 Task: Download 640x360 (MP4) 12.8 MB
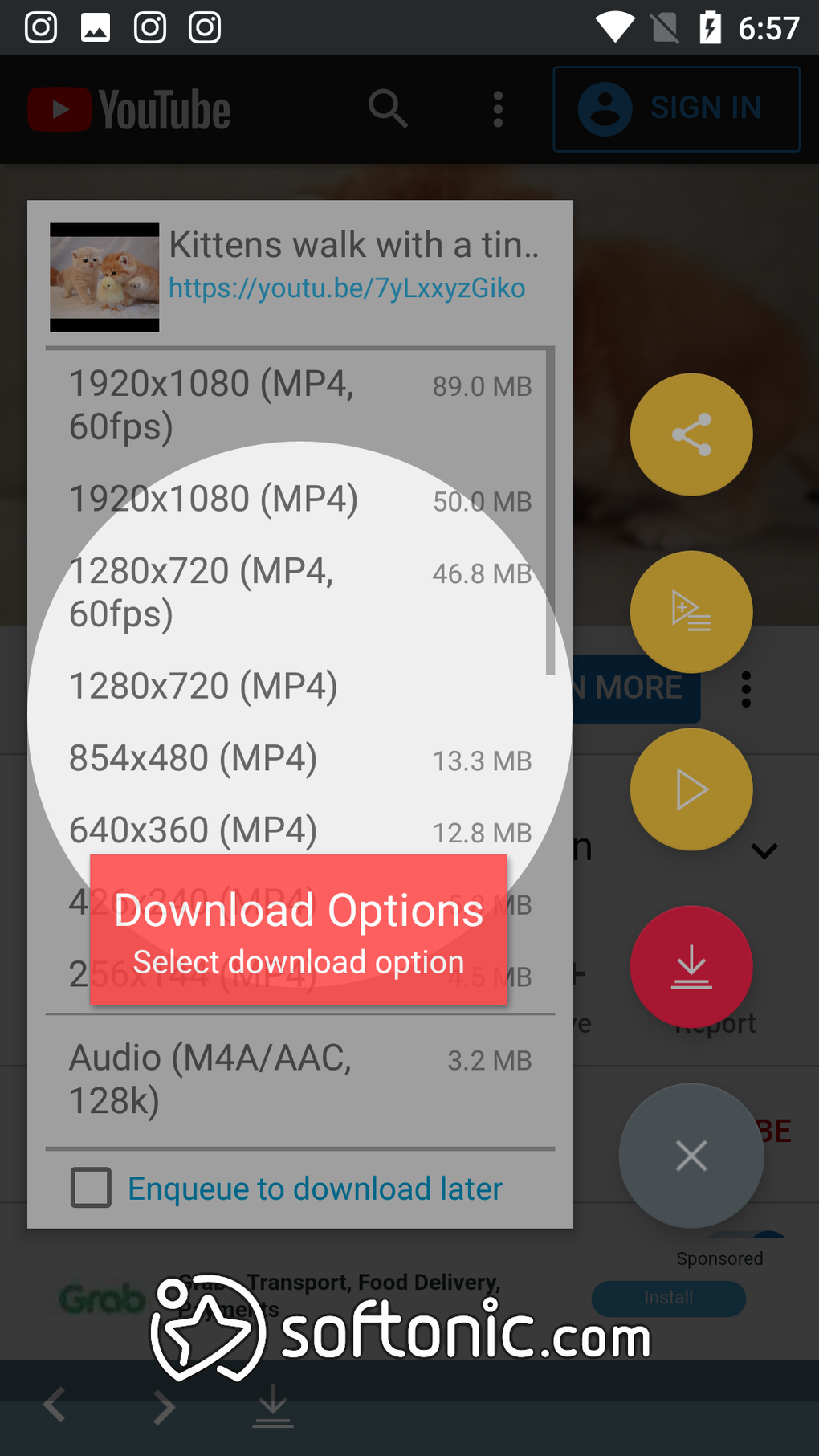[299, 830]
